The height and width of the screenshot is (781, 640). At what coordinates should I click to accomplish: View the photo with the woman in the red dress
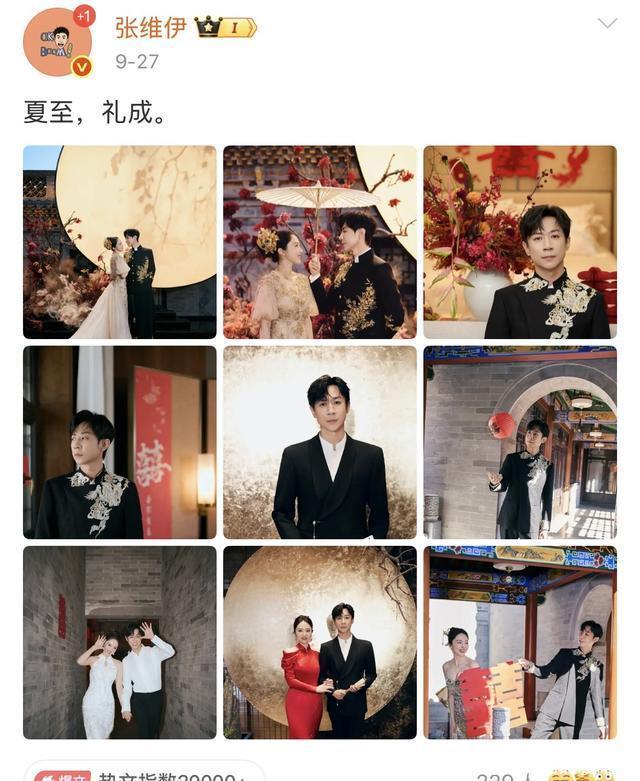(x=320, y=642)
